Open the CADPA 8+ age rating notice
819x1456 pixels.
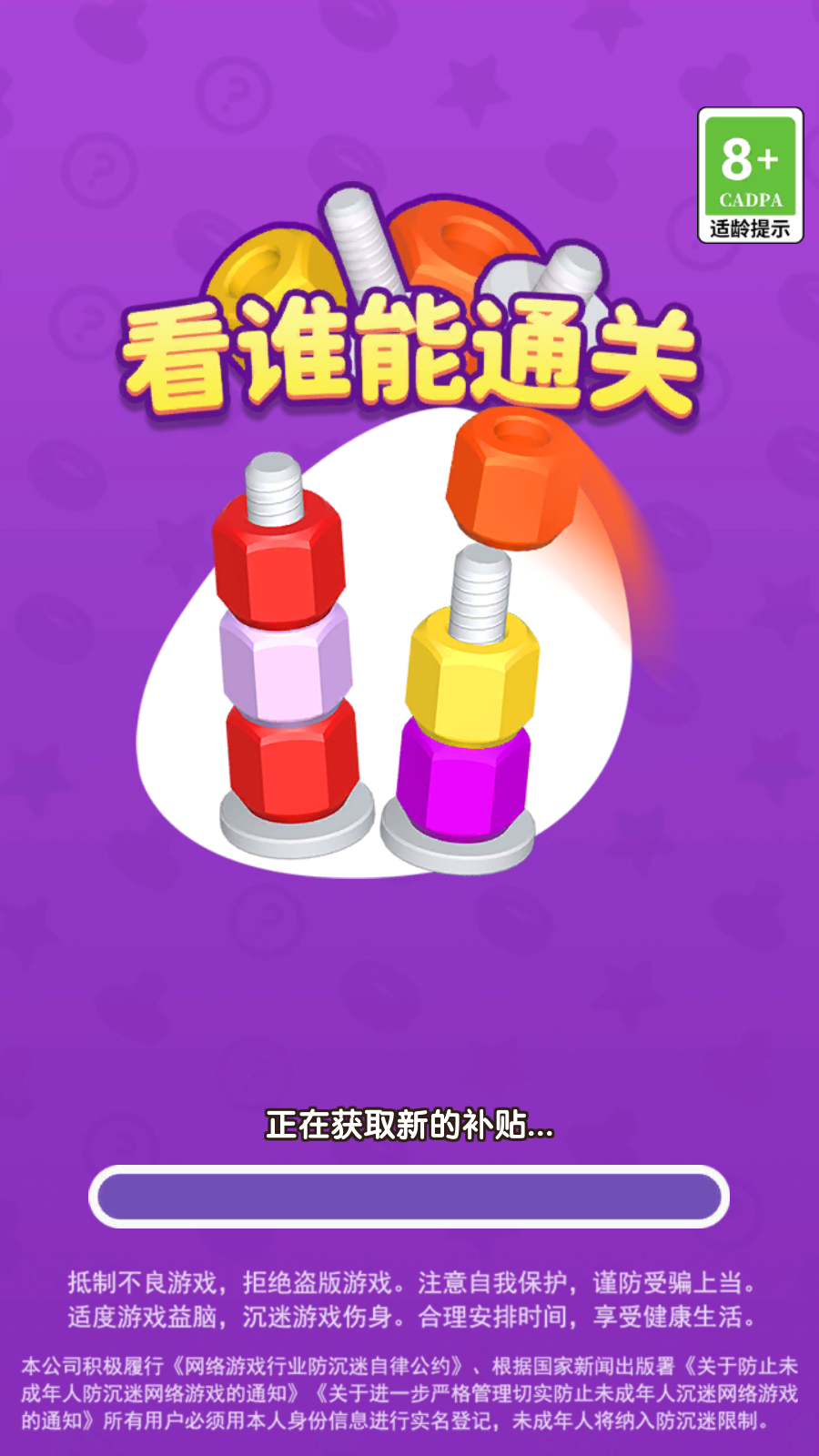click(x=750, y=176)
